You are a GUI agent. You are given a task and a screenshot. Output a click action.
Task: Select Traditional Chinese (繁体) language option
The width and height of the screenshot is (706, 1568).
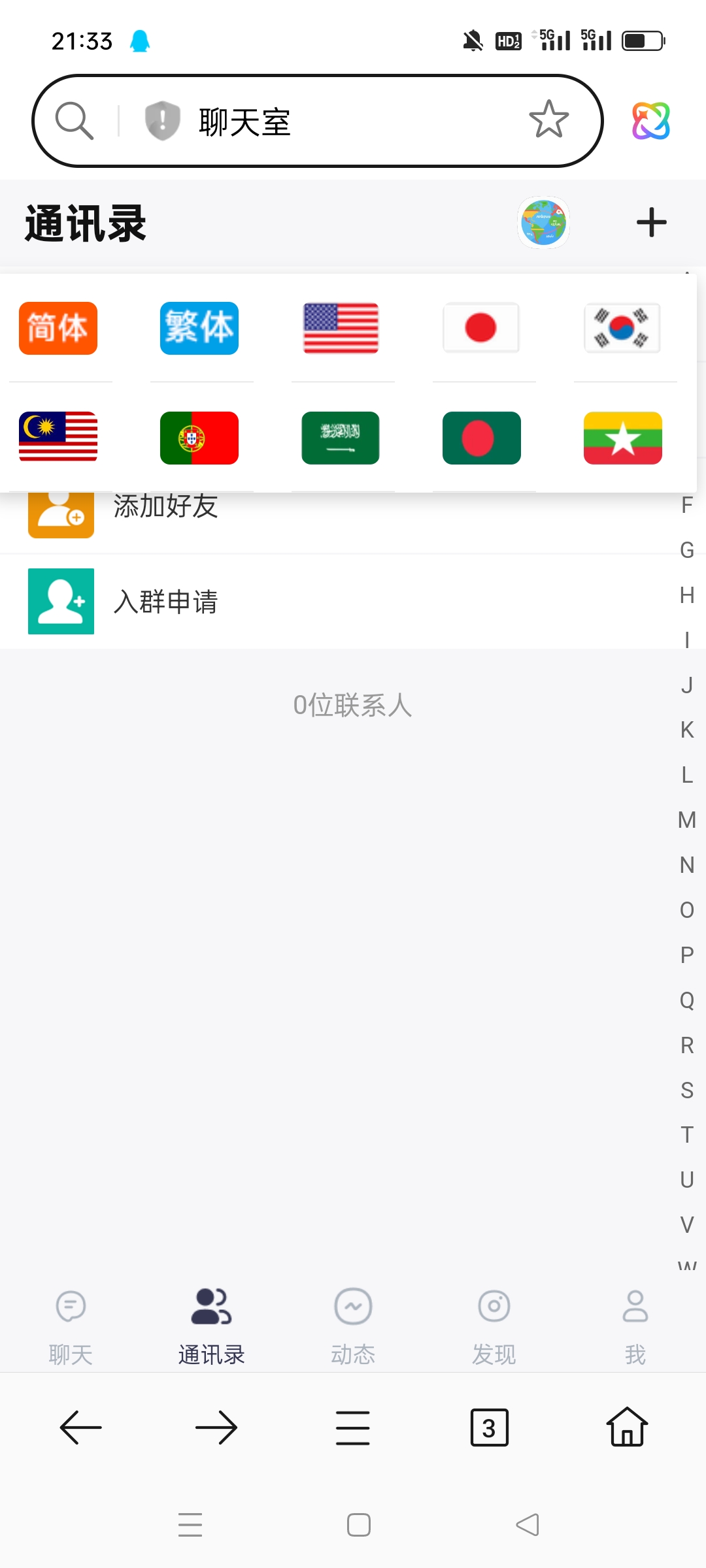point(199,329)
